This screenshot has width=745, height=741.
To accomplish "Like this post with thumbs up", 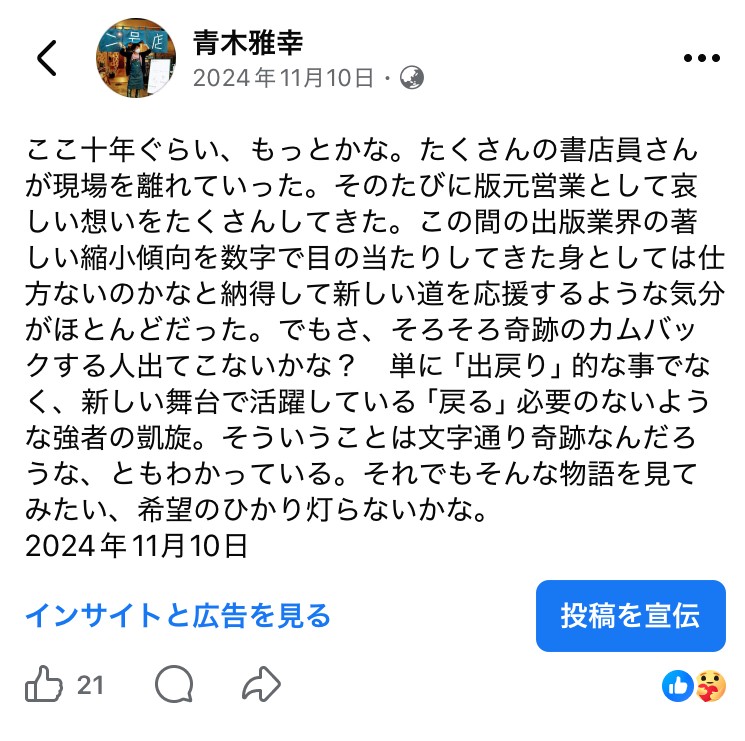I will [43, 685].
